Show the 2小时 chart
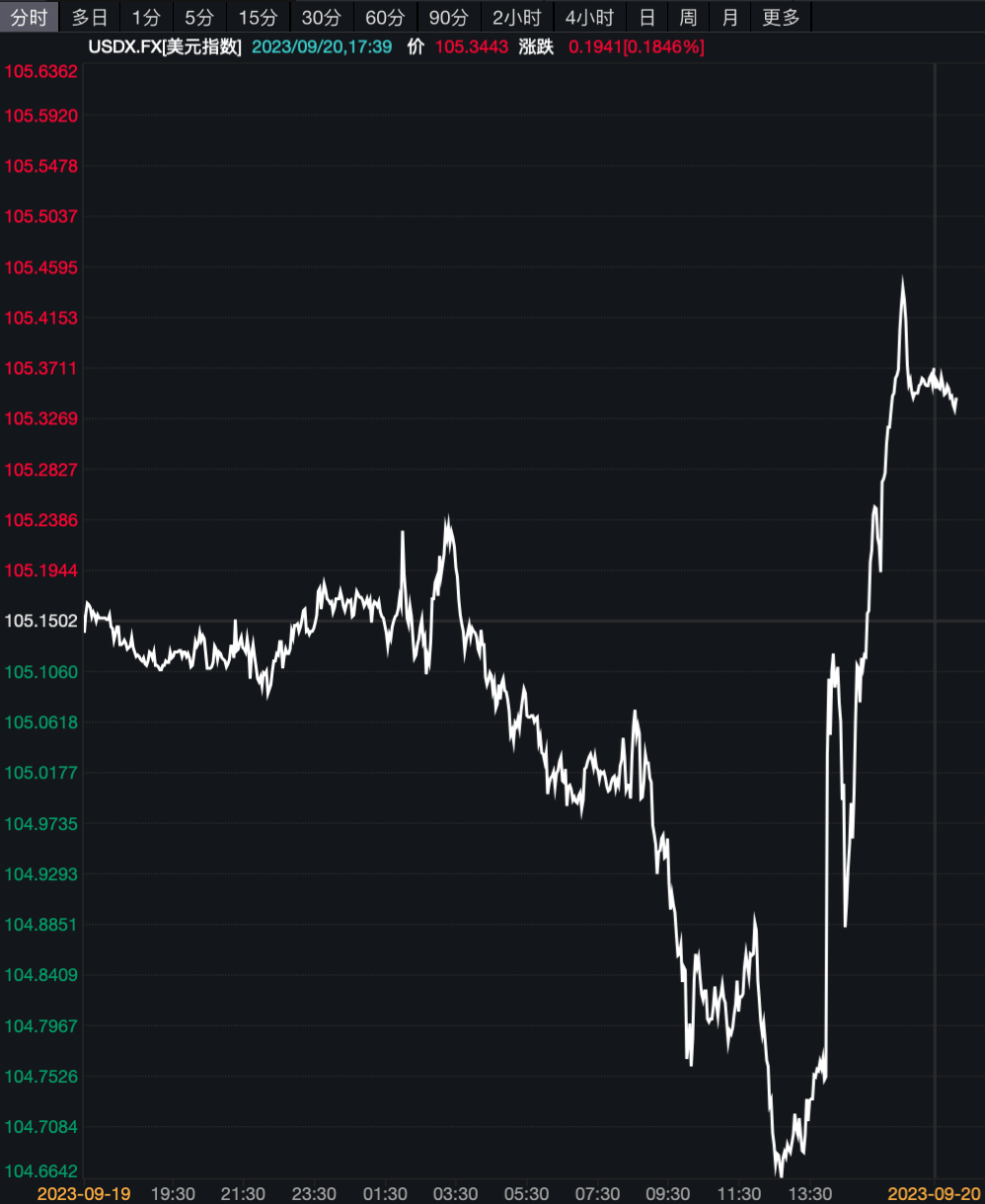Screen dimensions: 985x1204 [517, 17]
